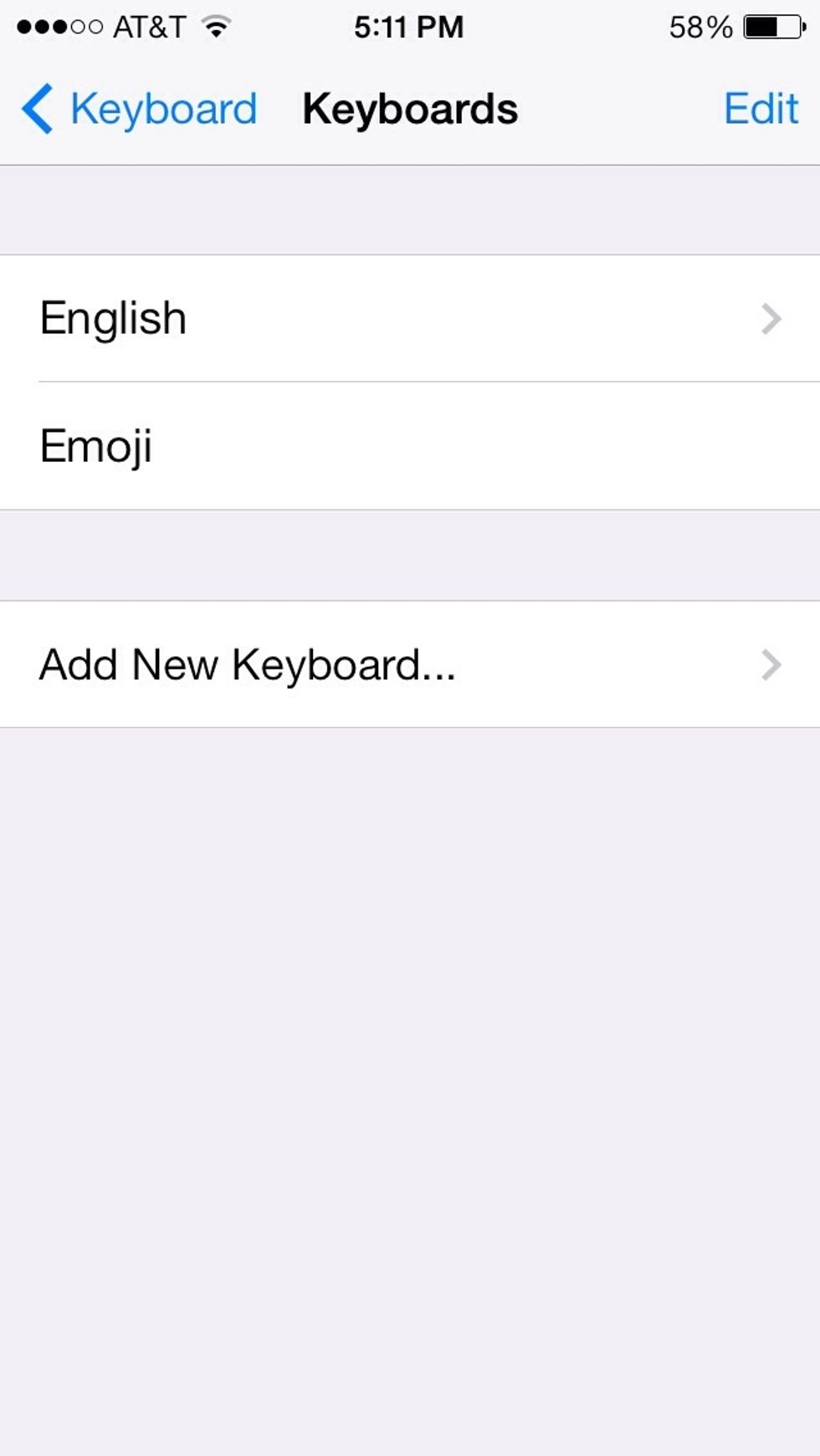Tap the battery level indicator fill
The image size is (820, 1456).
click(761, 25)
